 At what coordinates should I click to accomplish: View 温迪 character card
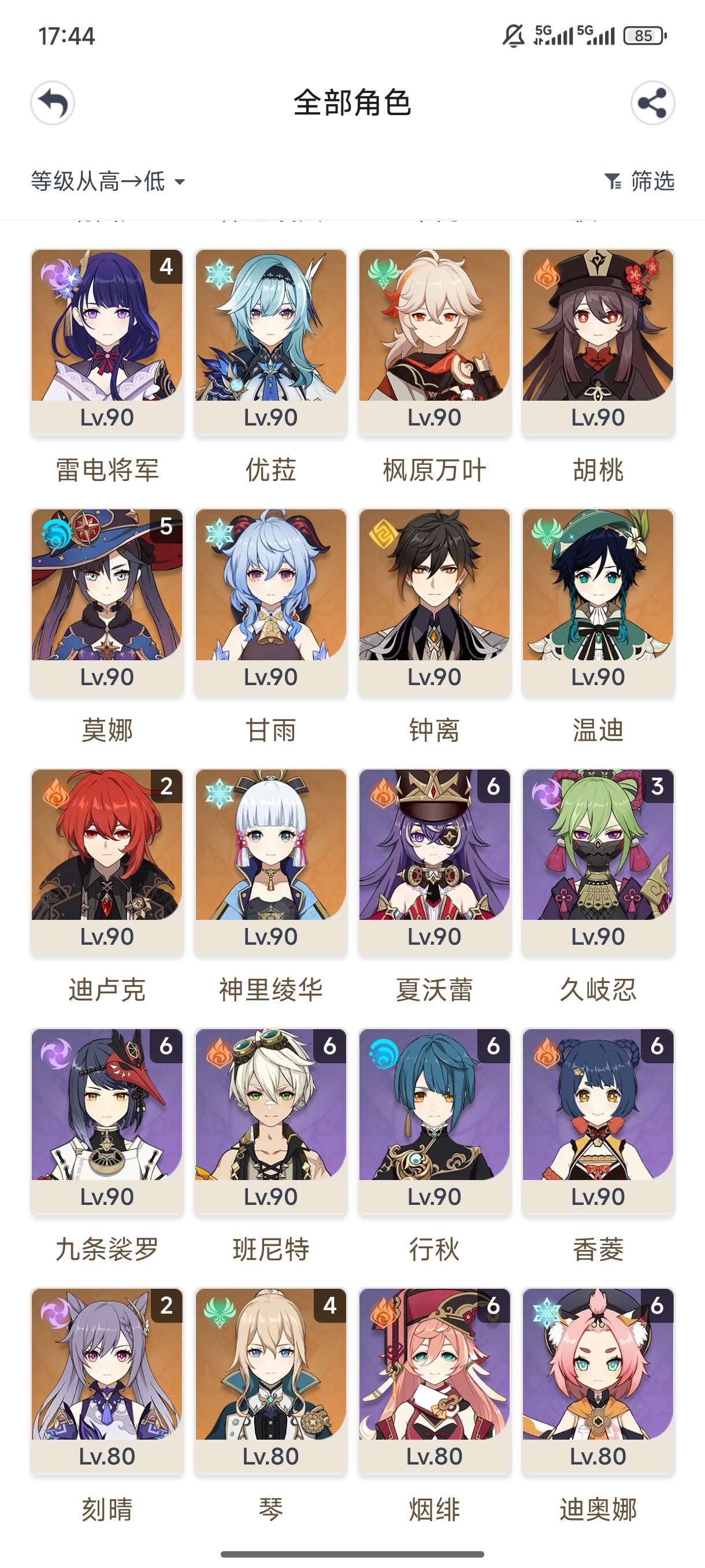pos(598,601)
